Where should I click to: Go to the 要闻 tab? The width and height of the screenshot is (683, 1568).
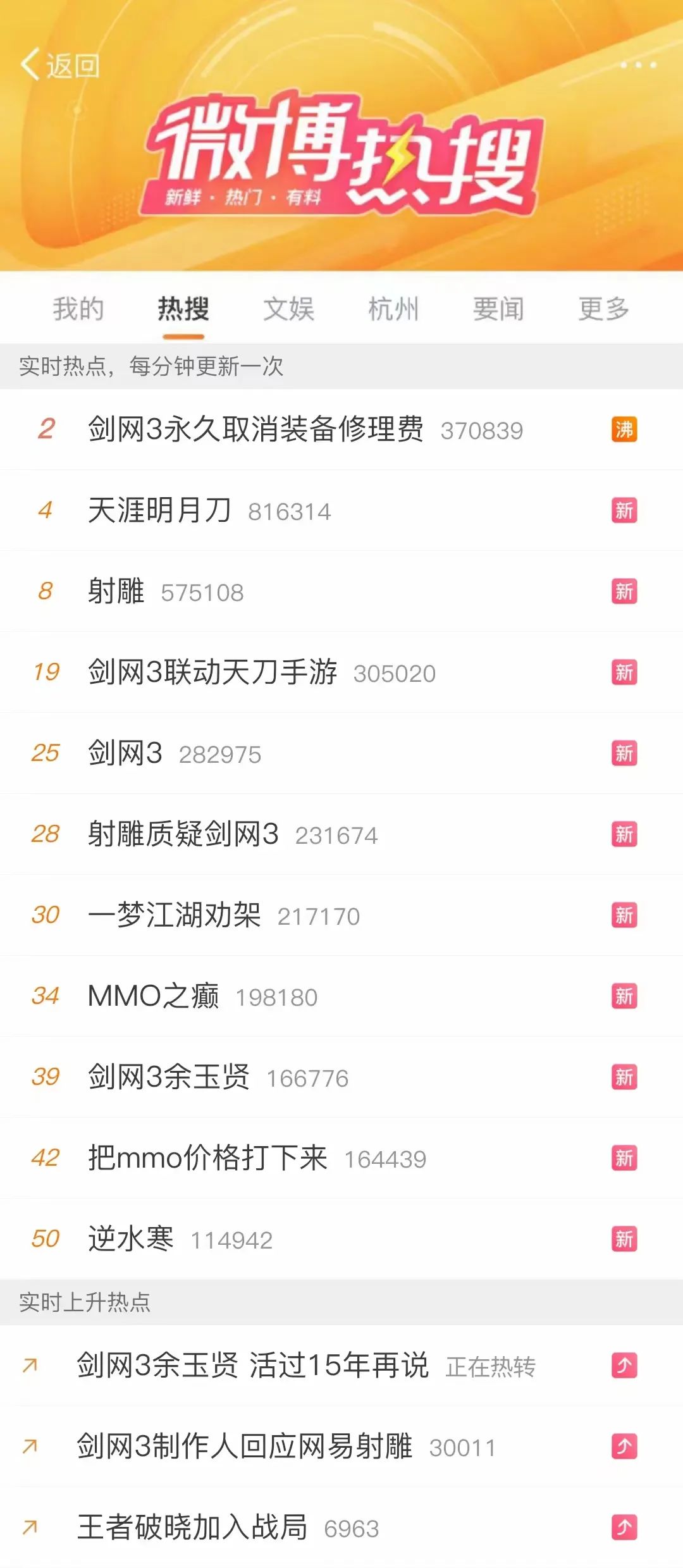click(x=498, y=309)
